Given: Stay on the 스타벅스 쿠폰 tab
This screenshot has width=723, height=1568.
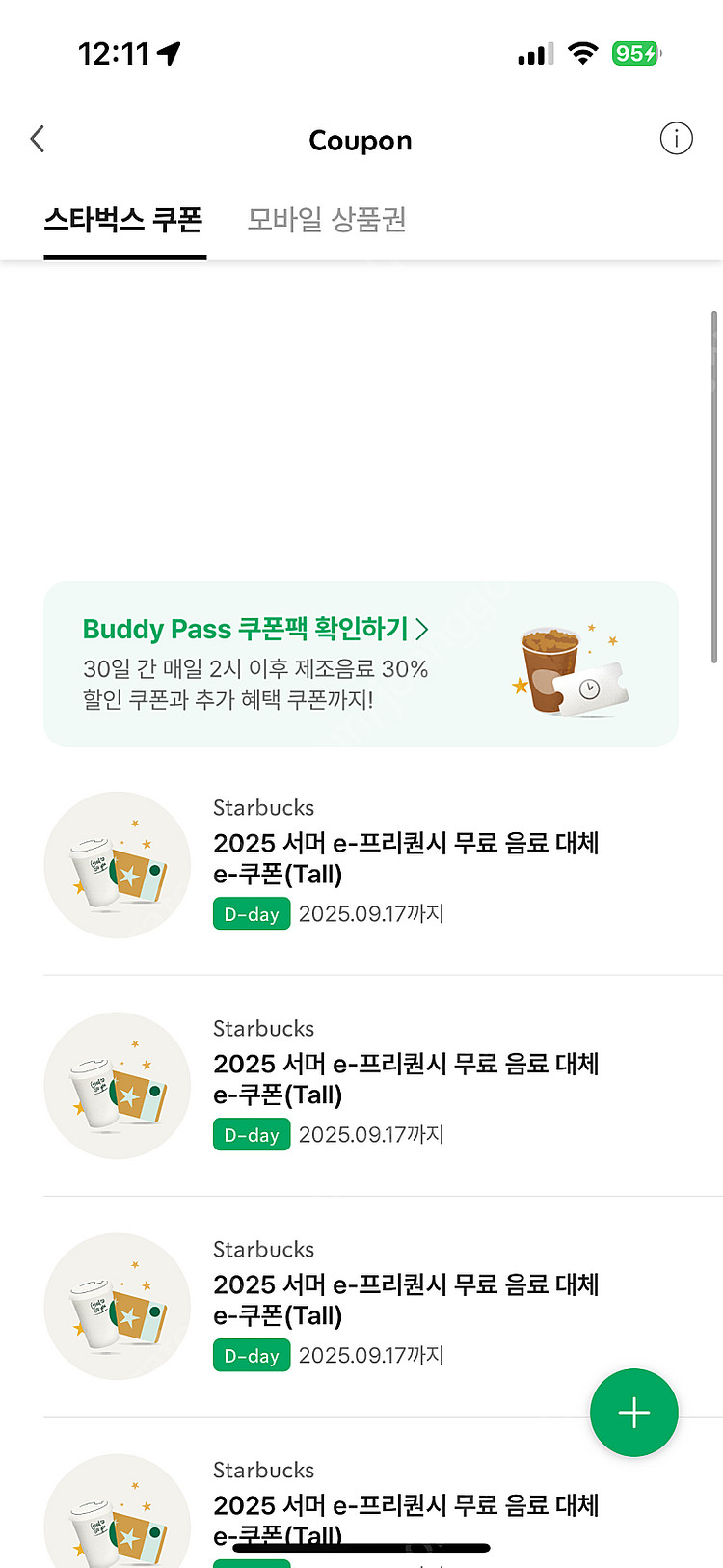Looking at the screenshot, I should [124, 221].
